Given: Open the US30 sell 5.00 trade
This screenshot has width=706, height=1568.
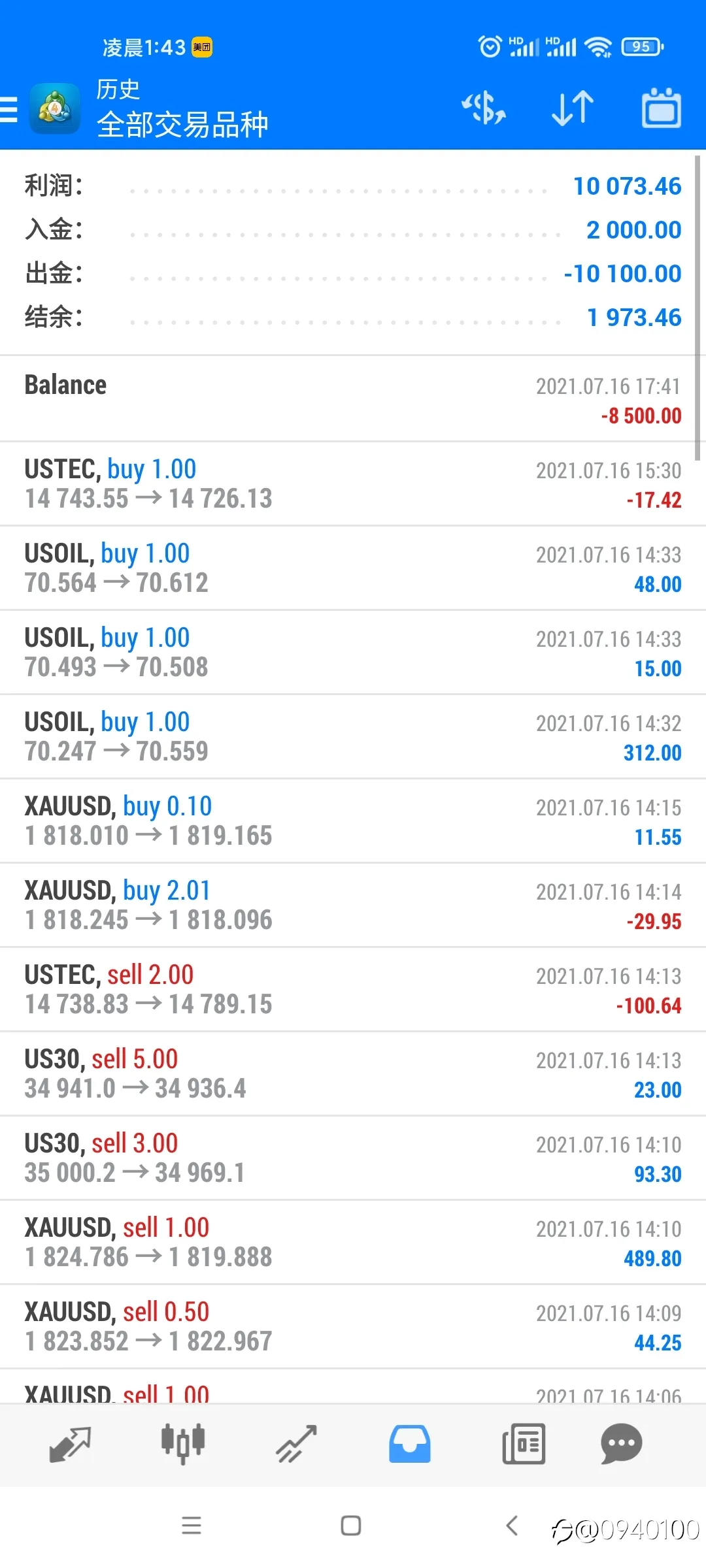Looking at the screenshot, I should [353, 1074].
